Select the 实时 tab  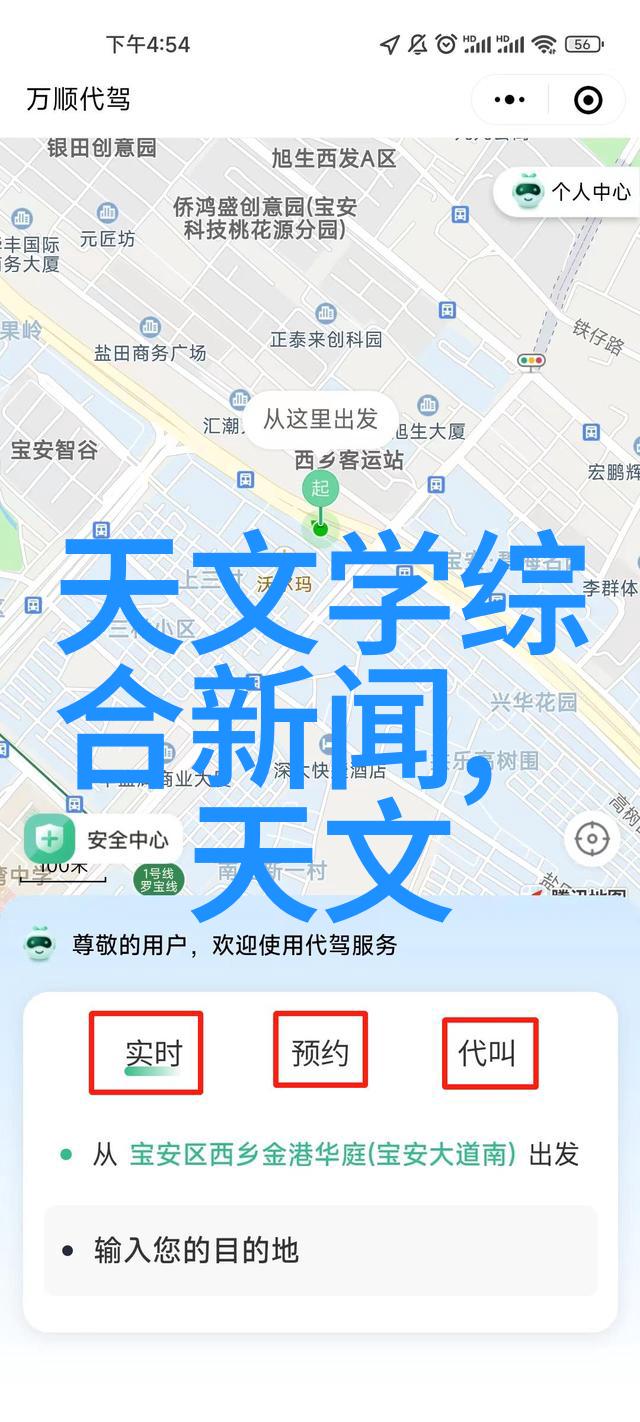[153, 1053]
